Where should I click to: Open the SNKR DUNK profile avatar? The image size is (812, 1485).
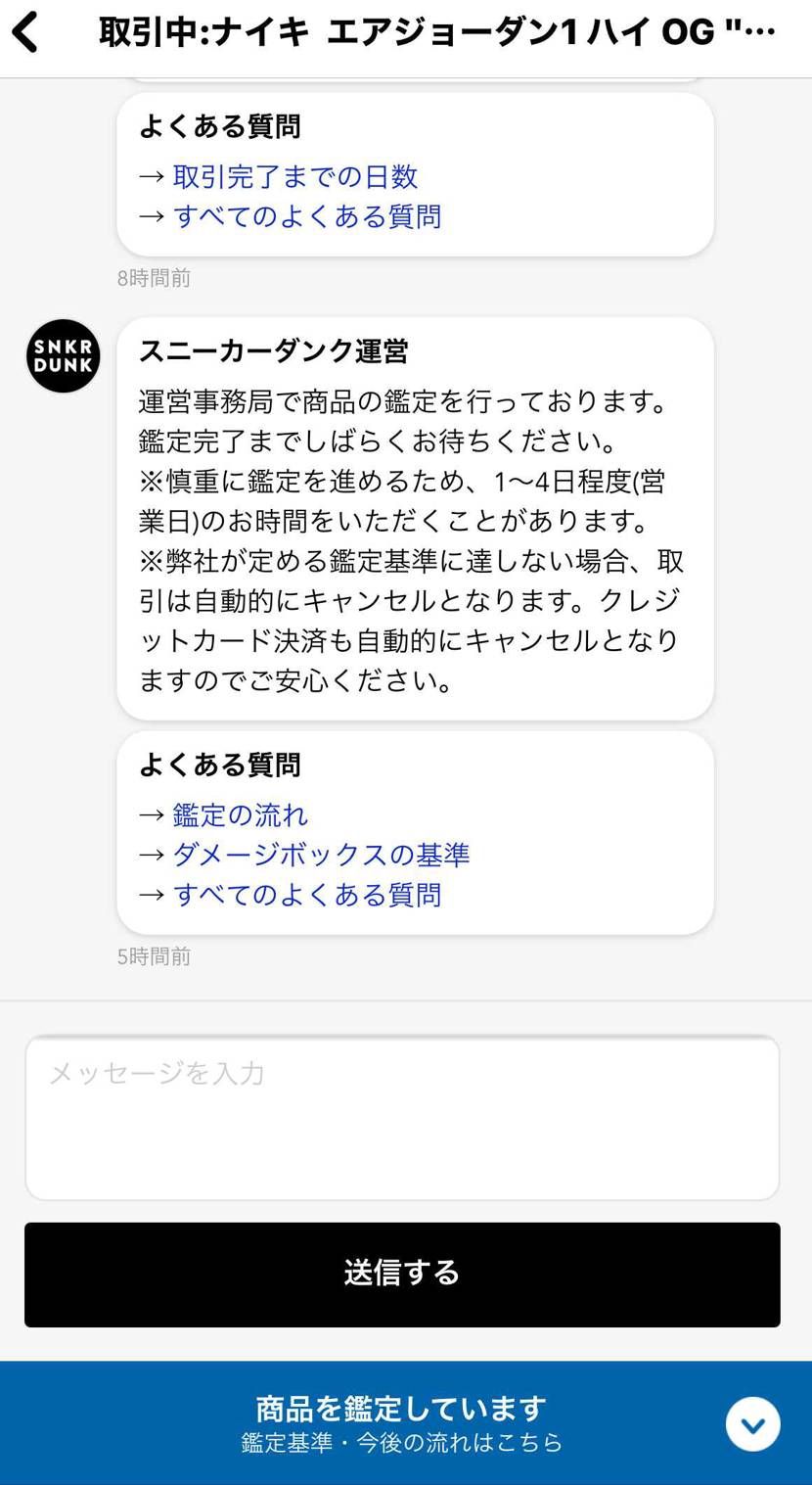point(63,356)
